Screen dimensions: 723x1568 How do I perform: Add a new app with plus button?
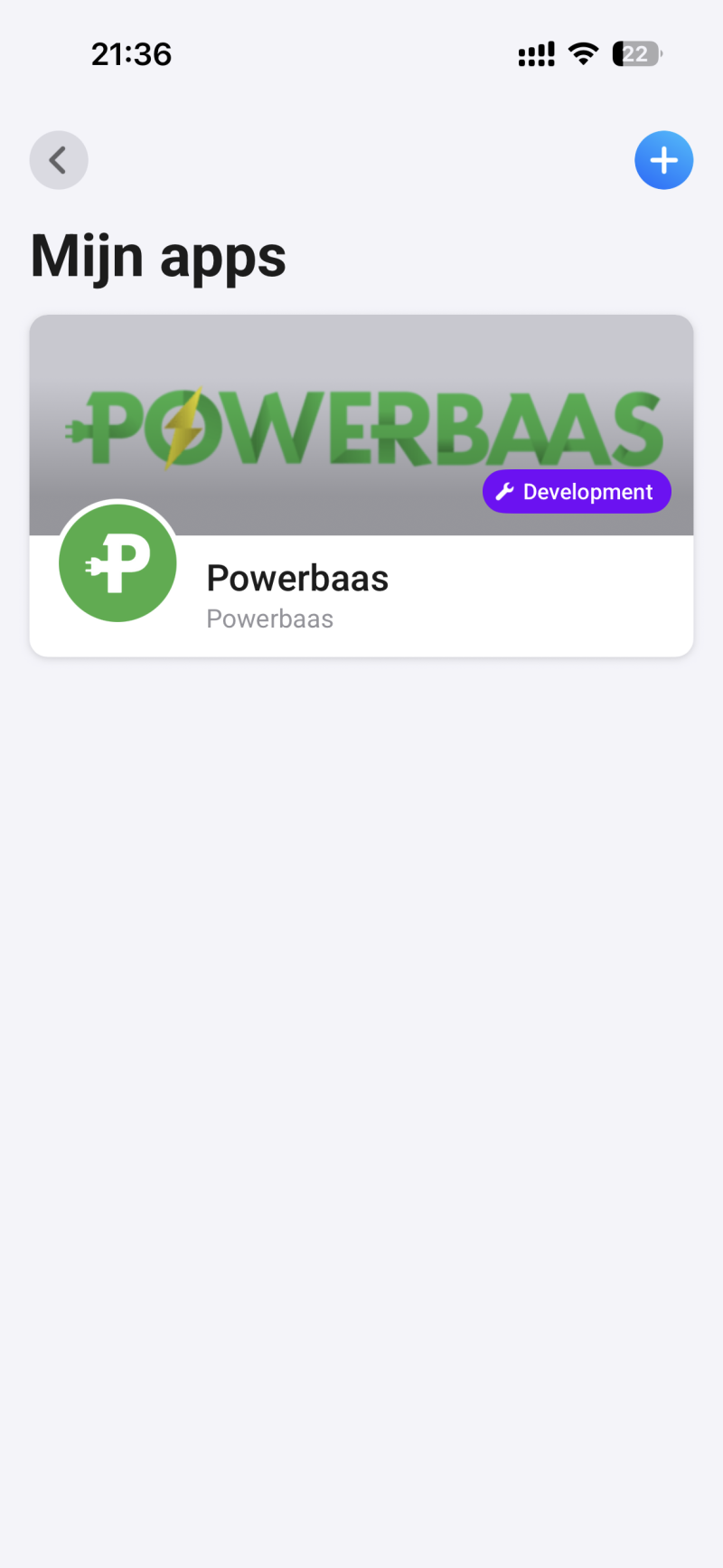pos(663,161)
